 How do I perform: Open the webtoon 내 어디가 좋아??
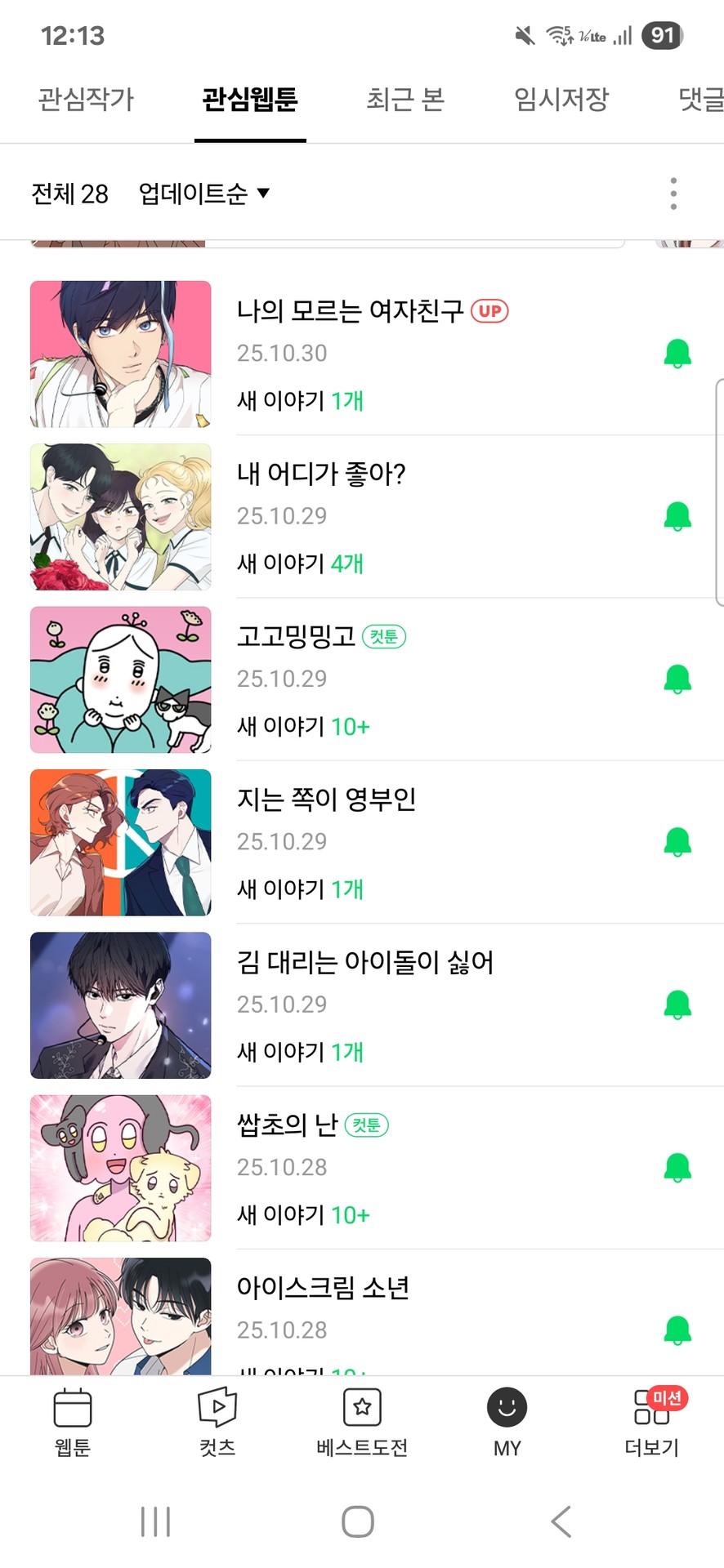[x=321, y=474]
